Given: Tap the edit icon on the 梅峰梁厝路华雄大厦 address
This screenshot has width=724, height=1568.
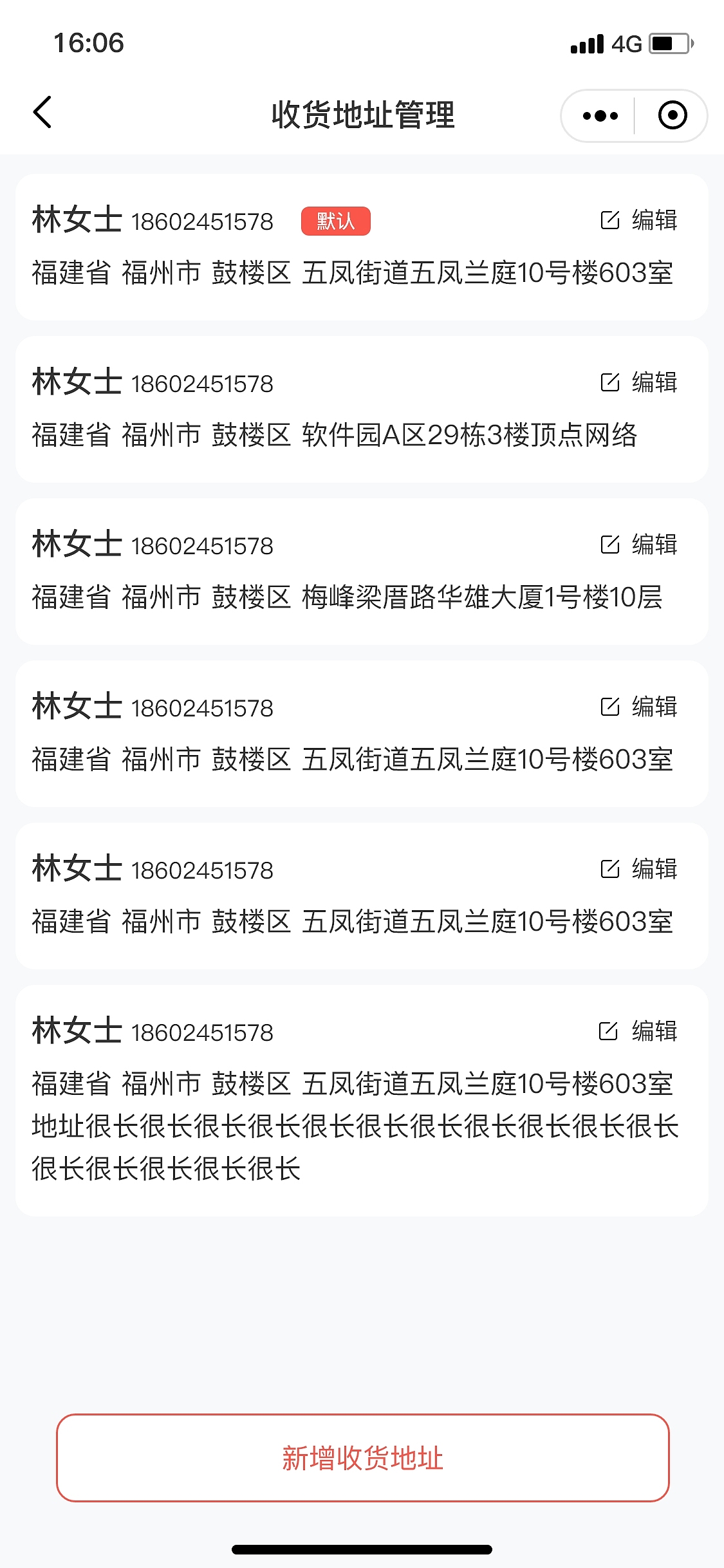Looking at the screenshot, I should click(609, 545).
